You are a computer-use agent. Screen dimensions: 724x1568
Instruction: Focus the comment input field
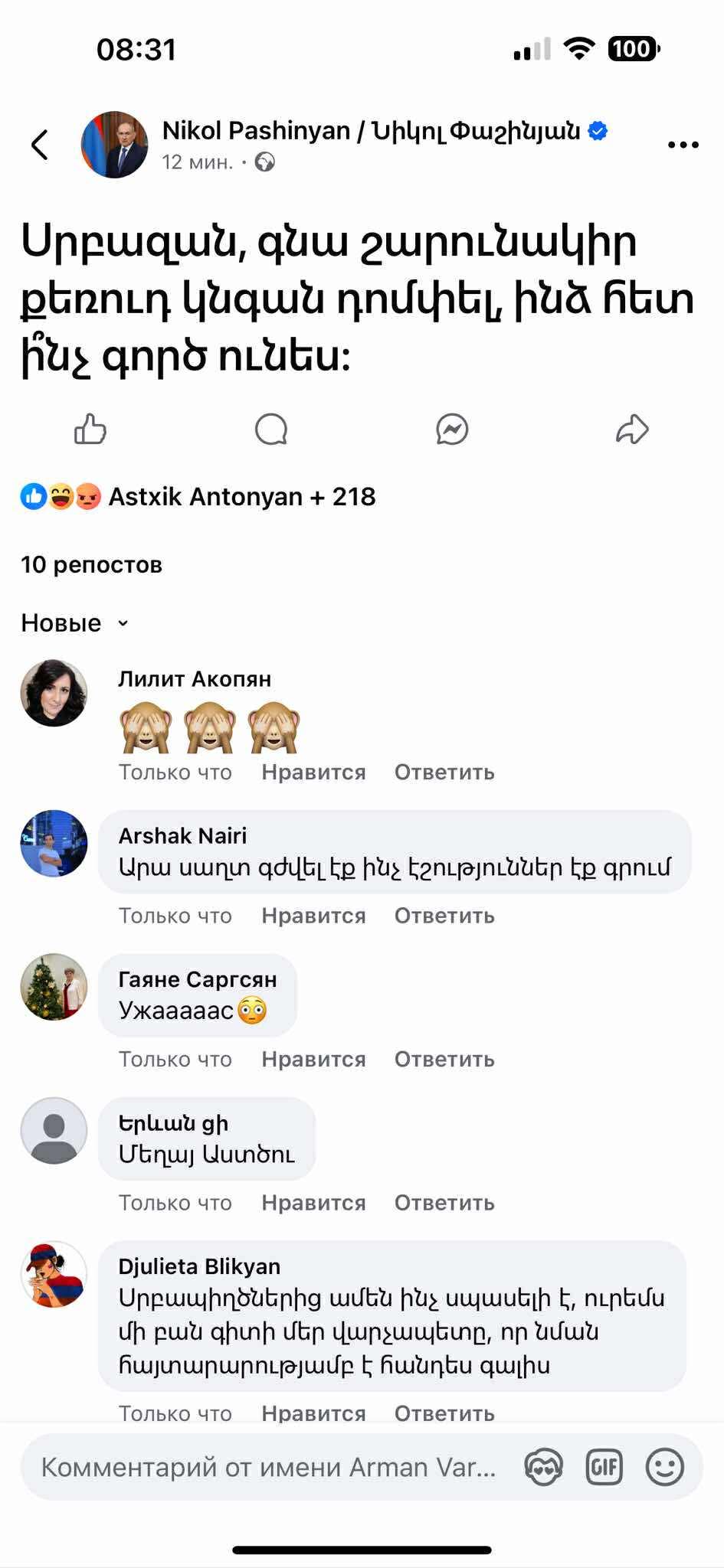268,1467
